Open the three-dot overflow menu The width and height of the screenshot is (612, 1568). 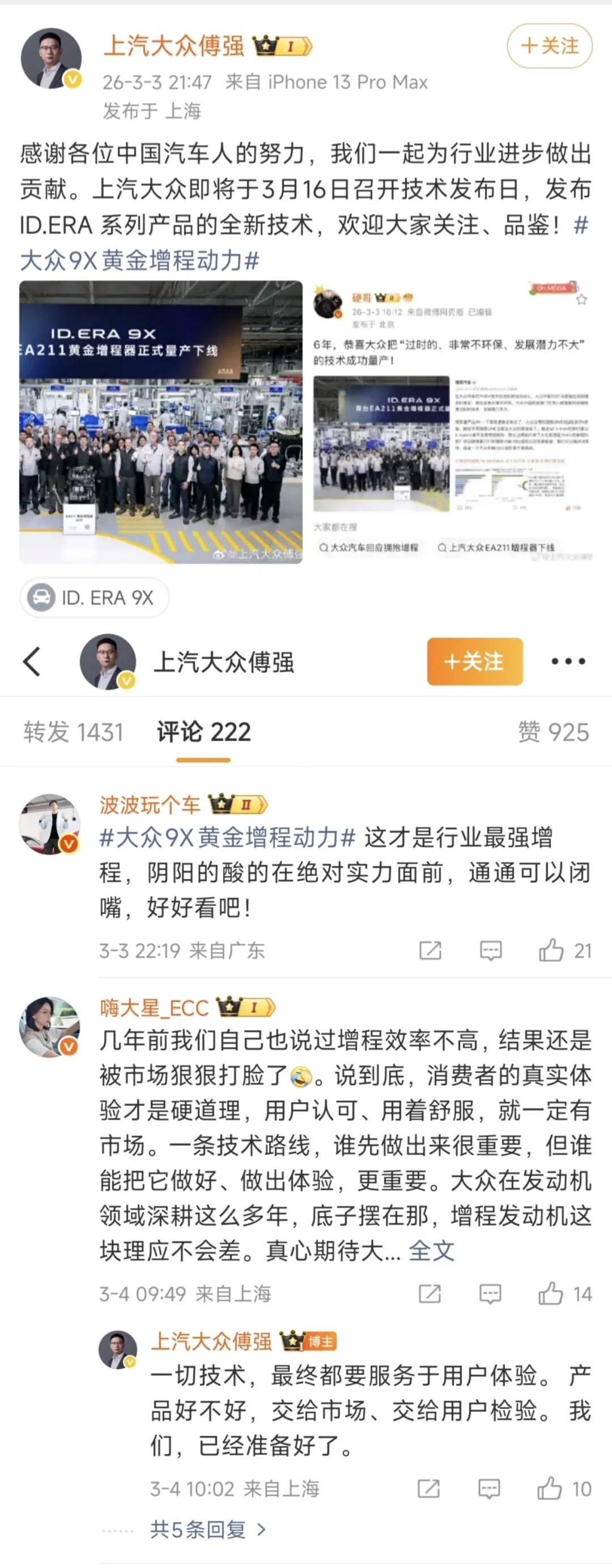[x=568, y=662]
